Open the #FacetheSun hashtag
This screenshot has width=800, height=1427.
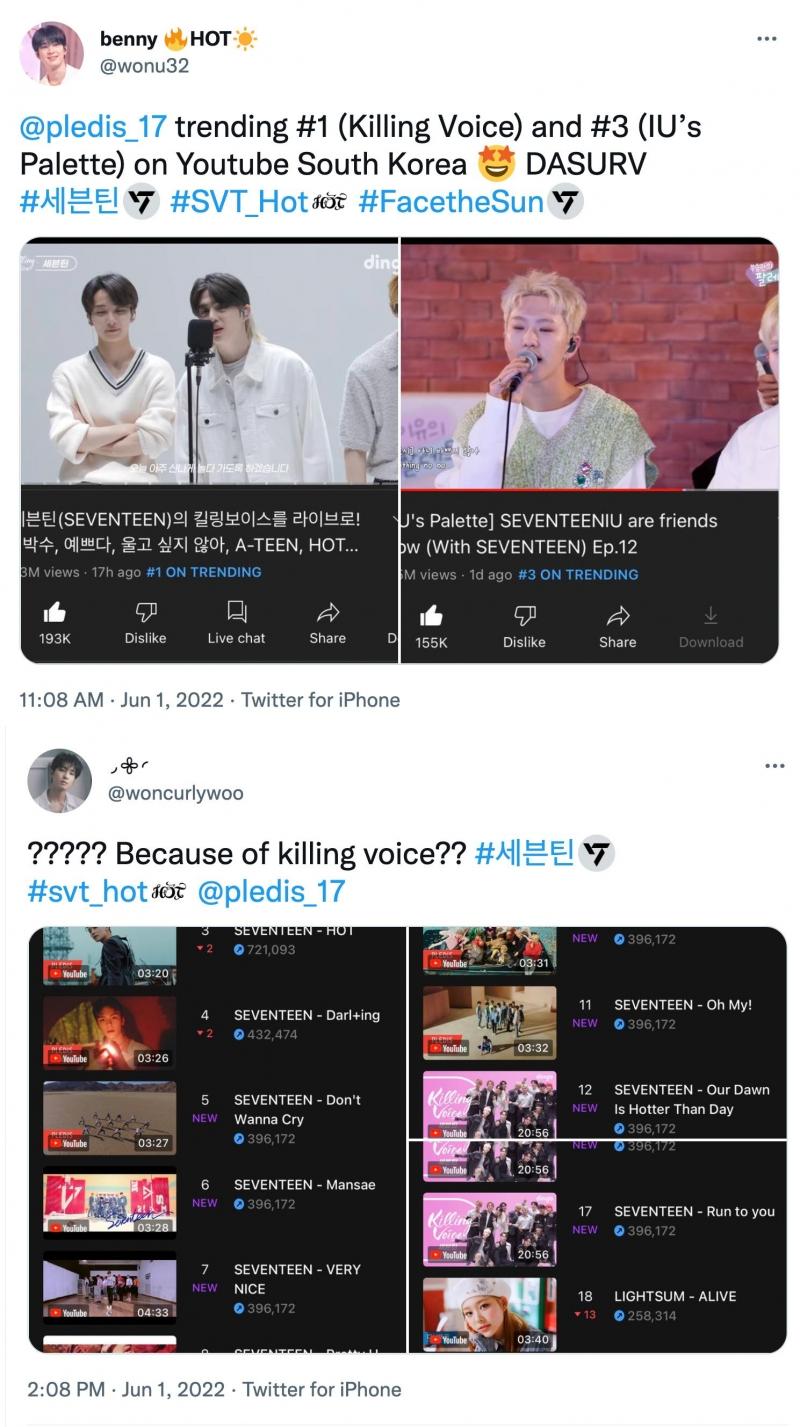click(x=451, y=202)
